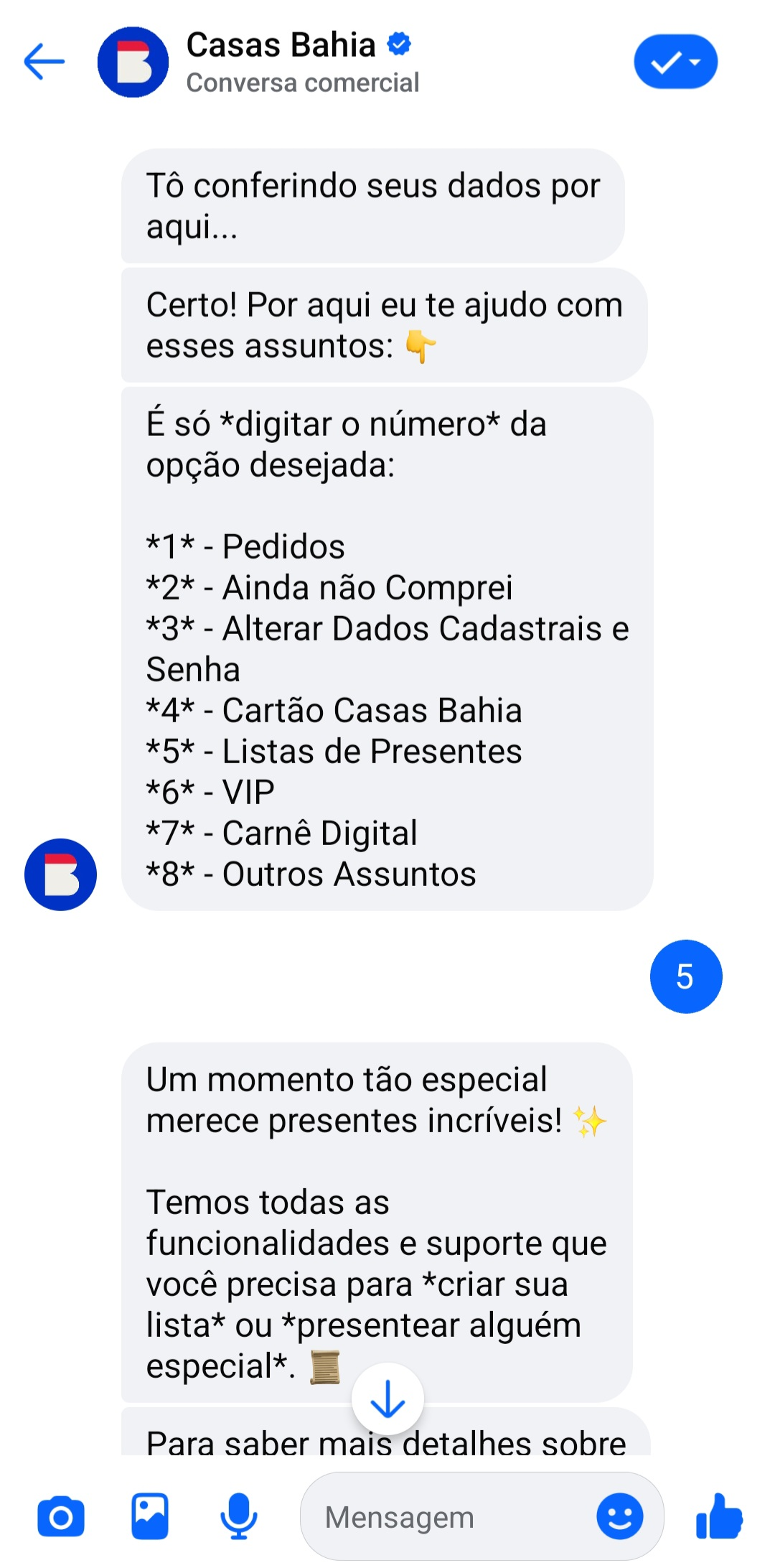Screen dimensions: 775x1568
Task: Open the emoji picker smiley icon
Action: 621,1516
